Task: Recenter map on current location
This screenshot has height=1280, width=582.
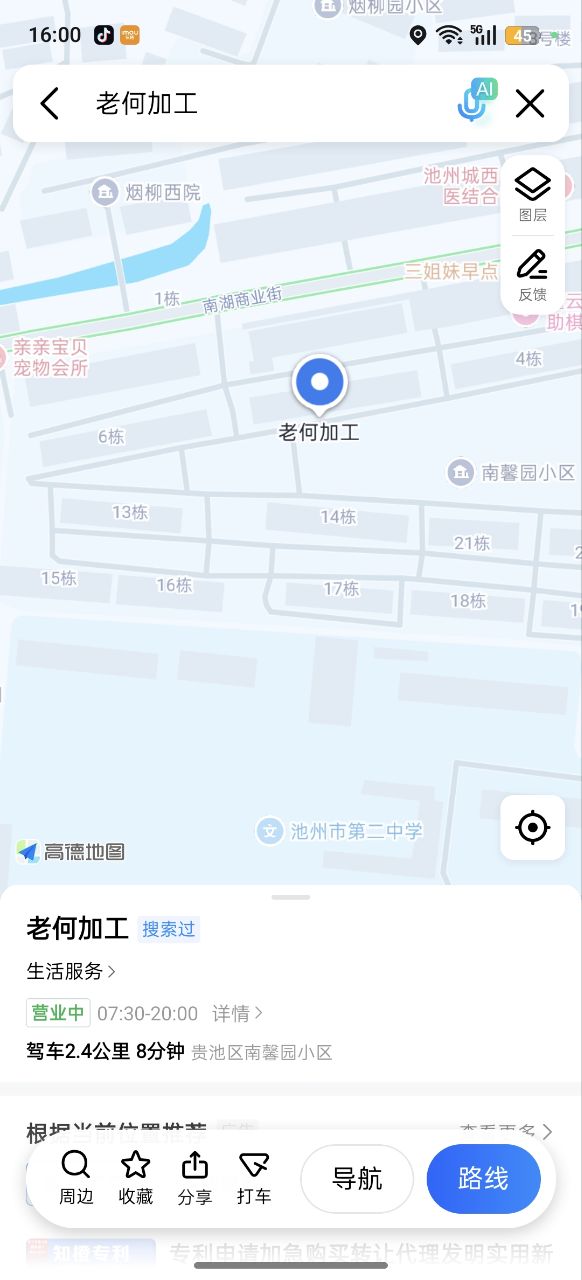Action: coord(533,827)
